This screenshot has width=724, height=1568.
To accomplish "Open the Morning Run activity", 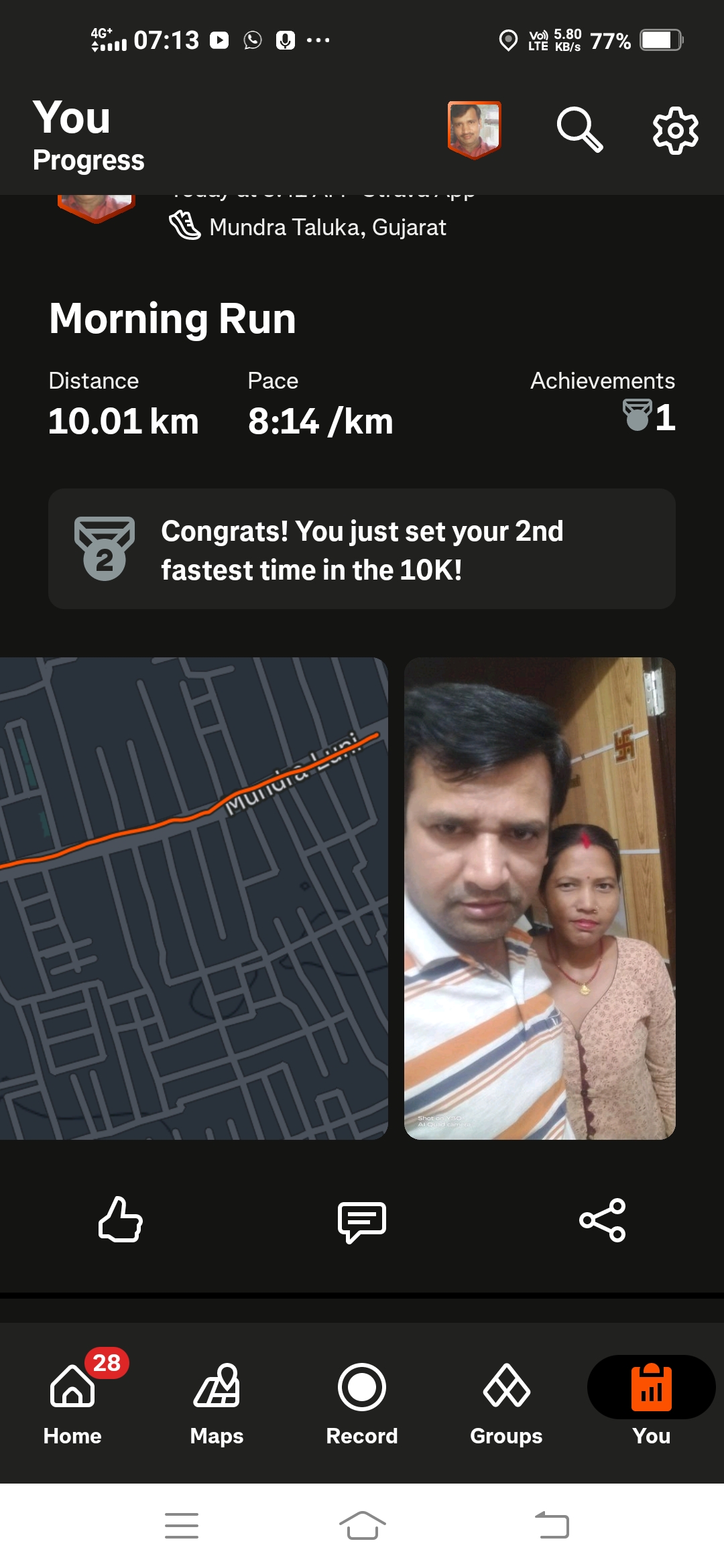I will [172, 318].
